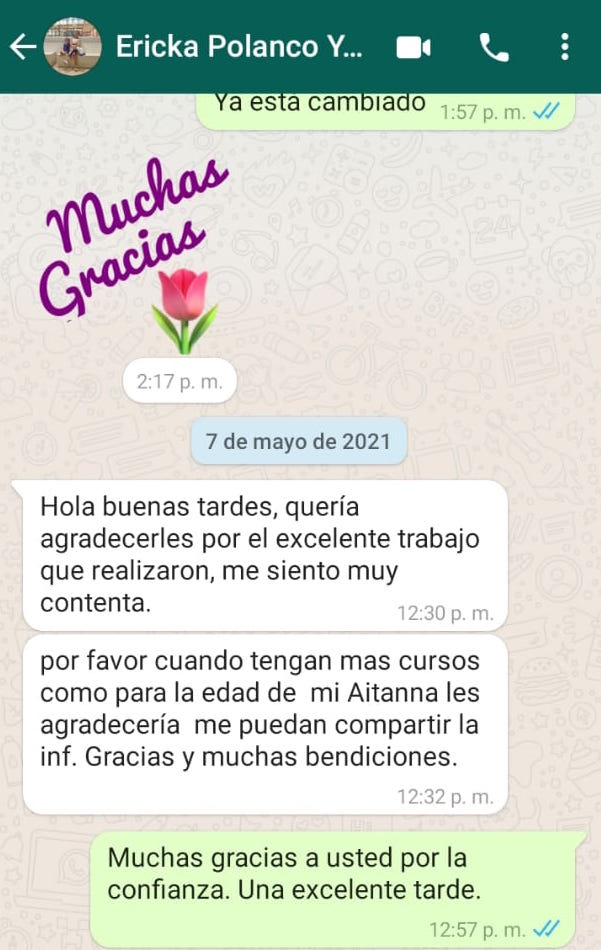Start a video call with Ericka
The width and height of the screenshot is (601, 950).
(413, 47)
